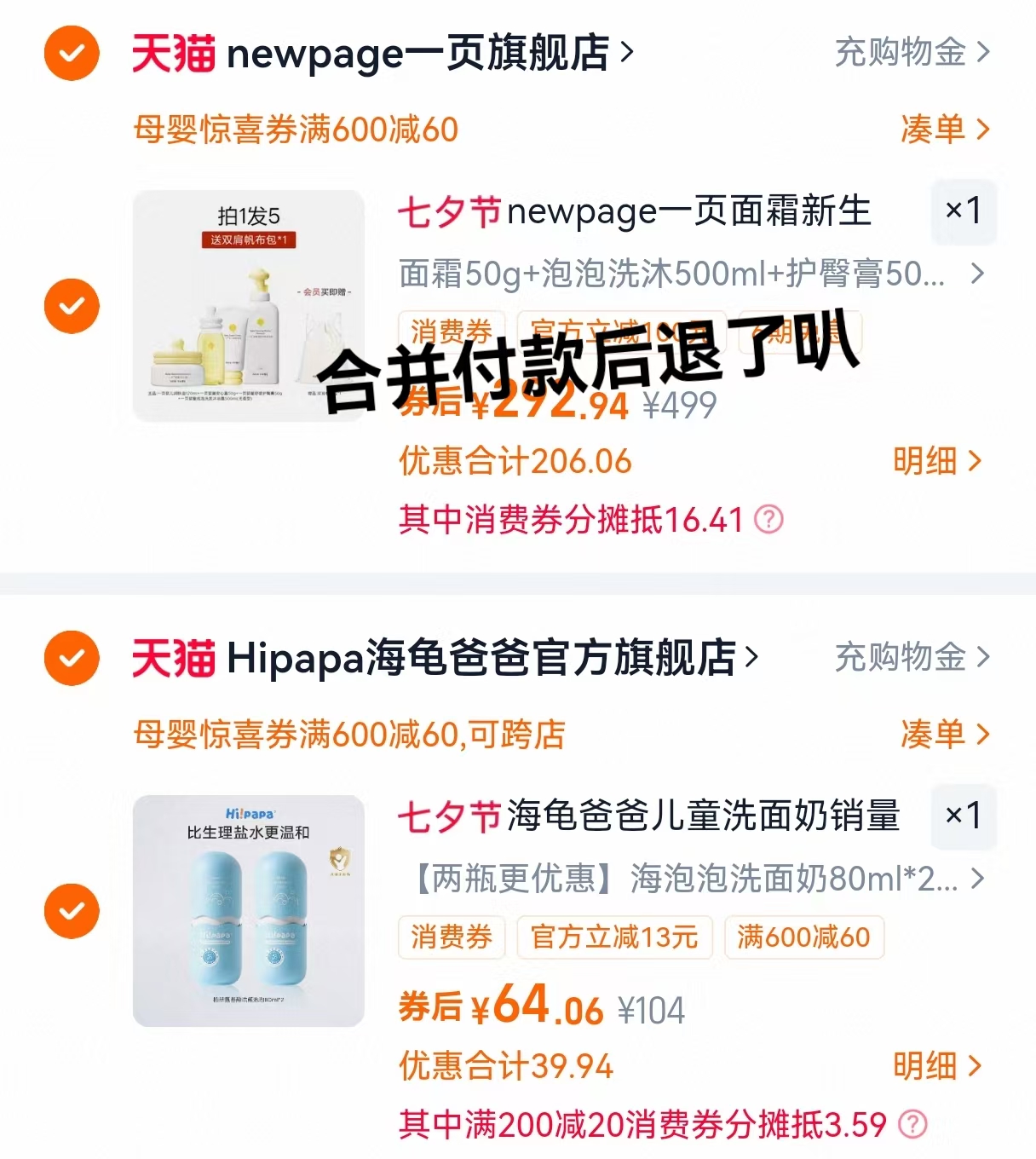
Task: Click the 官方立减13元 tag on Hipapa item
Action: pyautogui.click(x=614, y=937)
